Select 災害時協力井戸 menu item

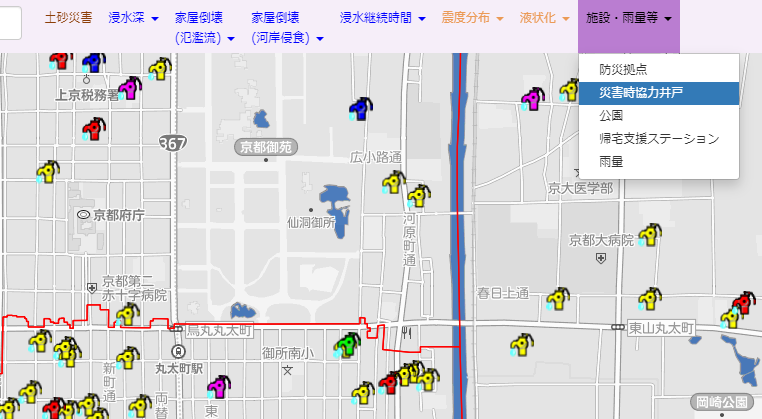click(641, 93)
